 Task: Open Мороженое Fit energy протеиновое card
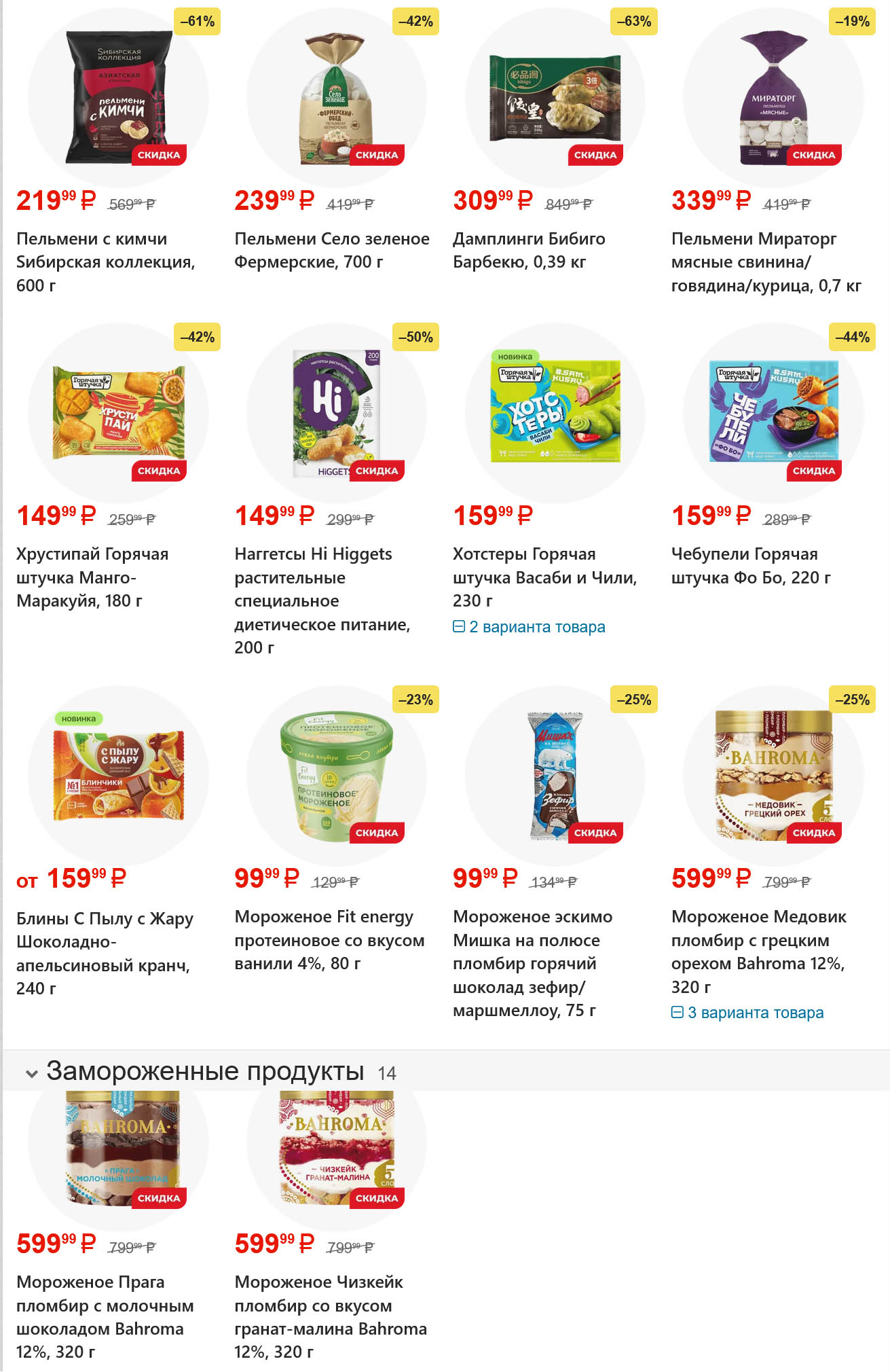(x=329, y=940)
